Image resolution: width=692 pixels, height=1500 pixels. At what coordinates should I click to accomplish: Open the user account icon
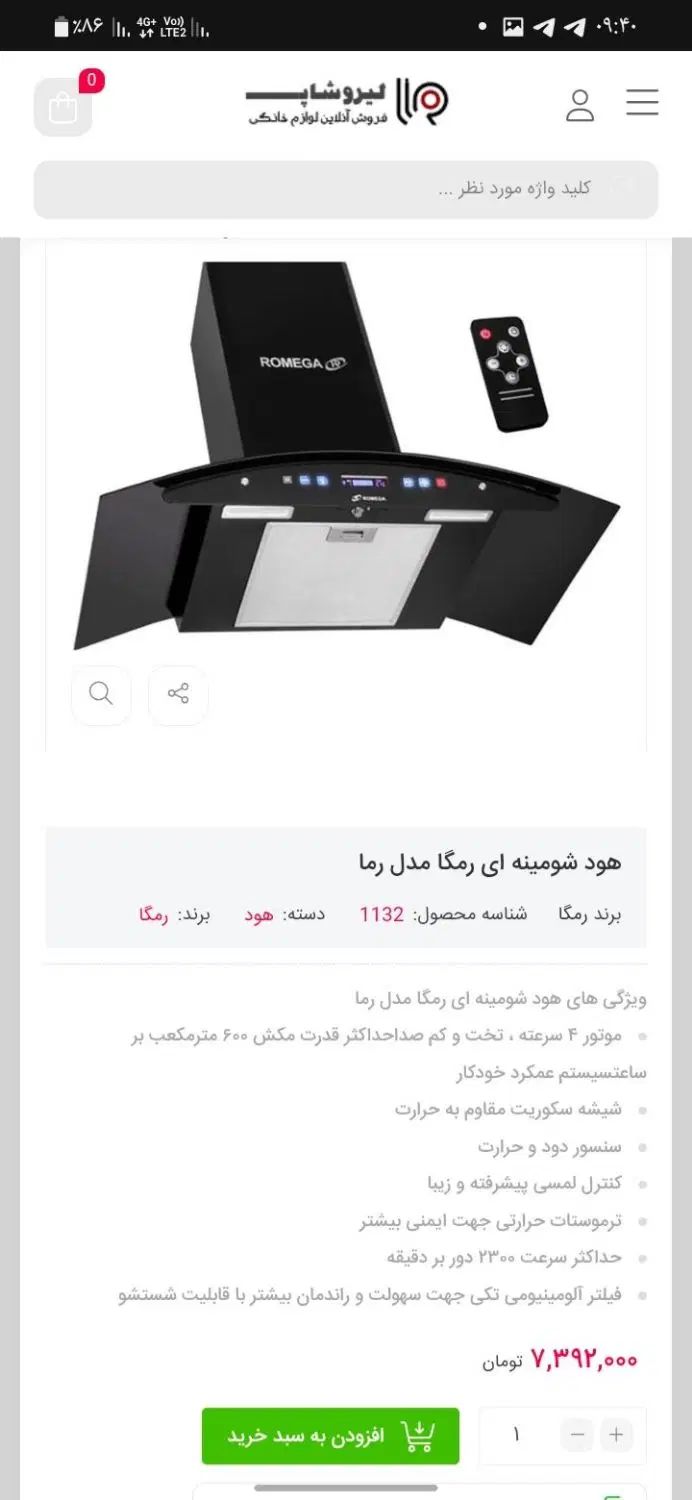coord(580,105)
